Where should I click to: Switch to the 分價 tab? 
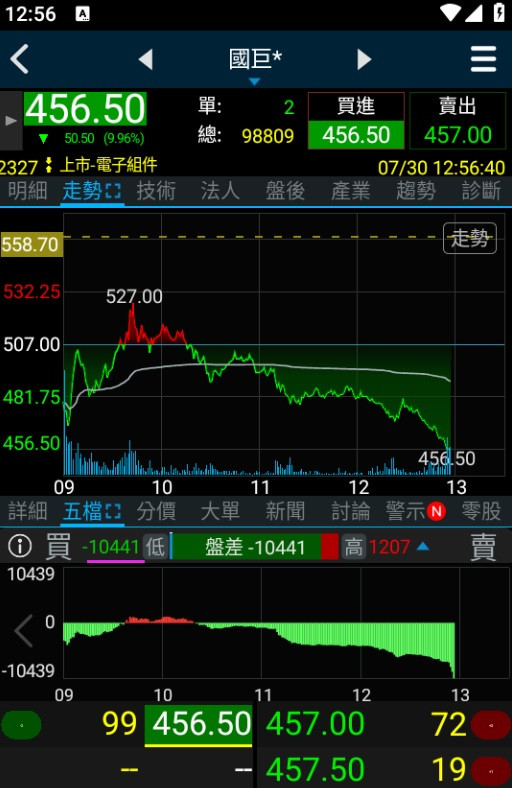coord(156,512)
